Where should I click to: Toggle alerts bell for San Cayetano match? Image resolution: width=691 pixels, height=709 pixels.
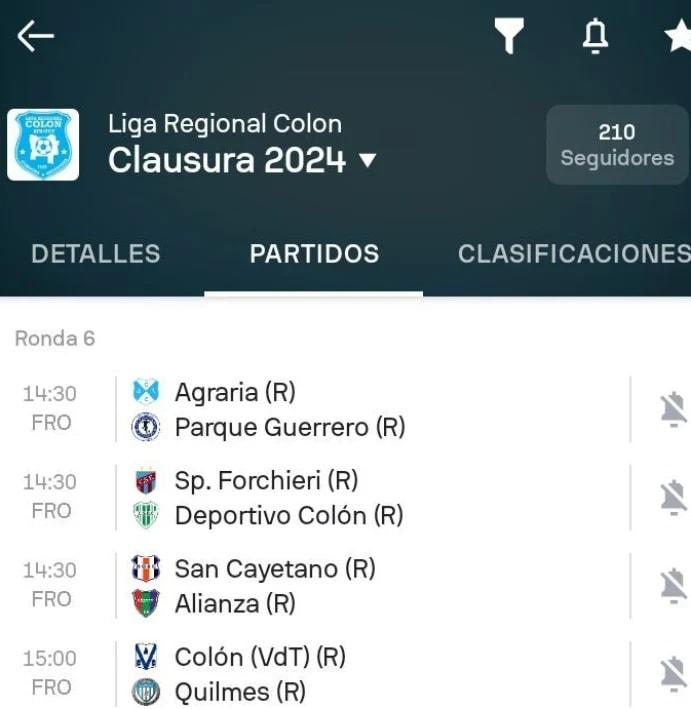click(673, 586)
